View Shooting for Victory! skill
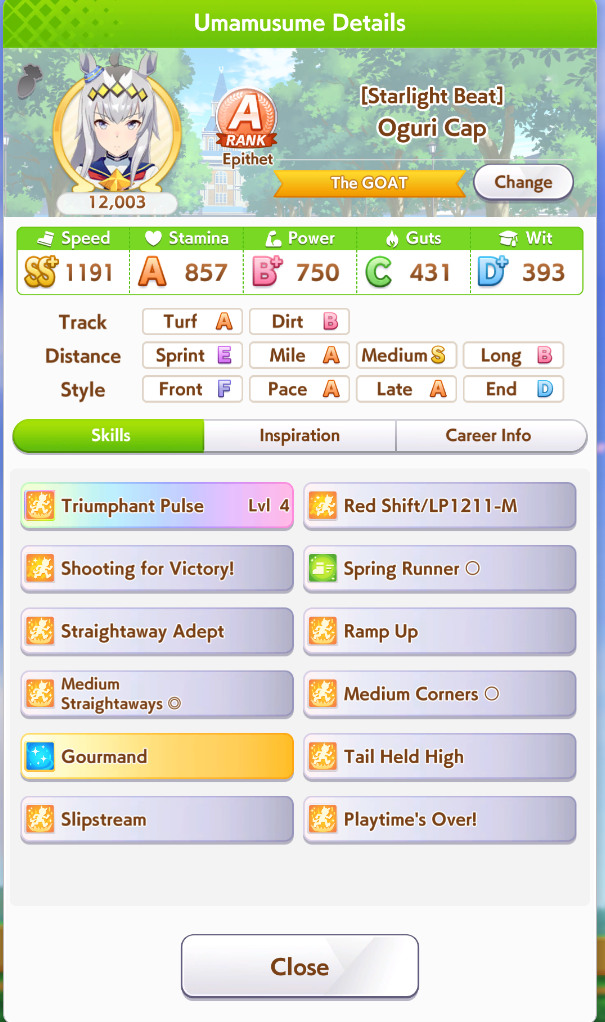 (157, 569)
